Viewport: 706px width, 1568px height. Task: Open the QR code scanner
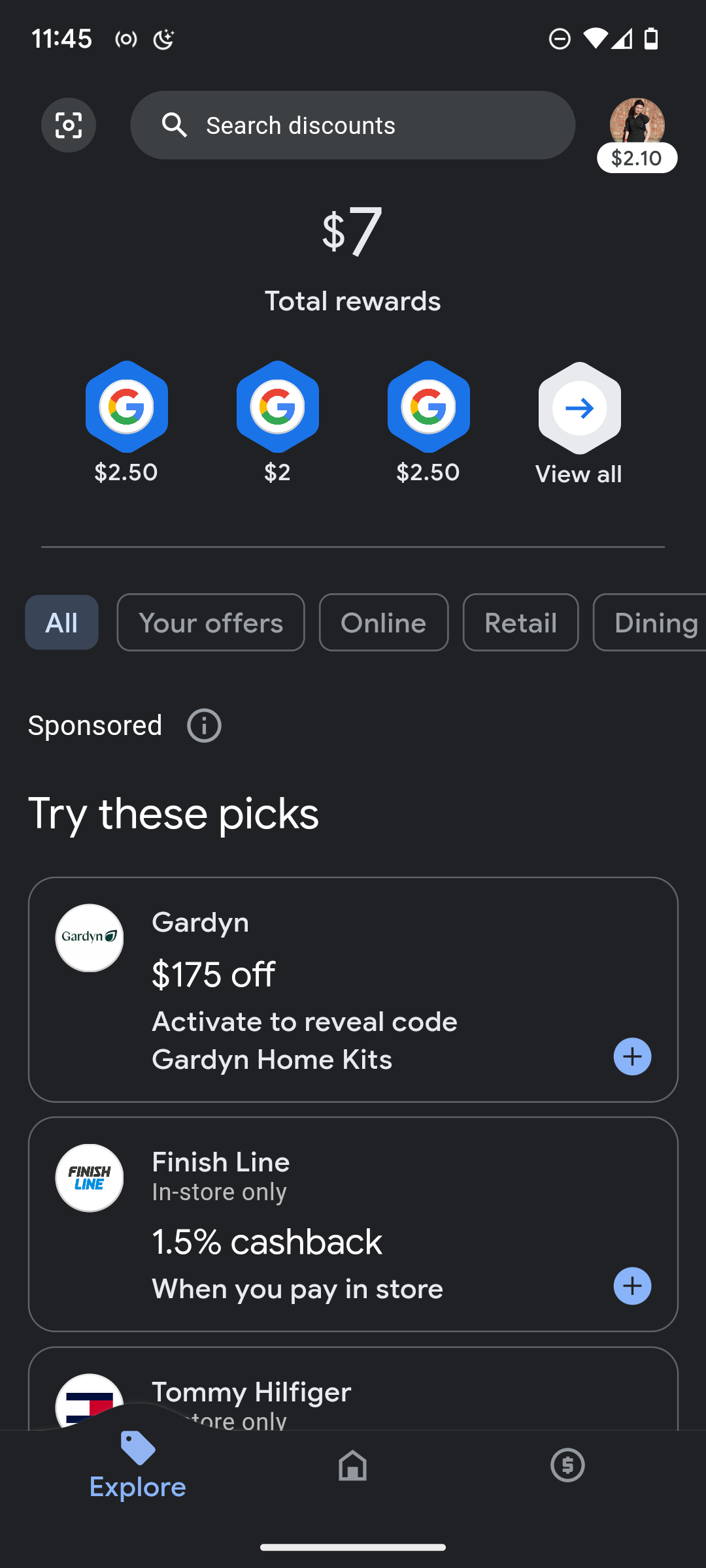point(68,125)
